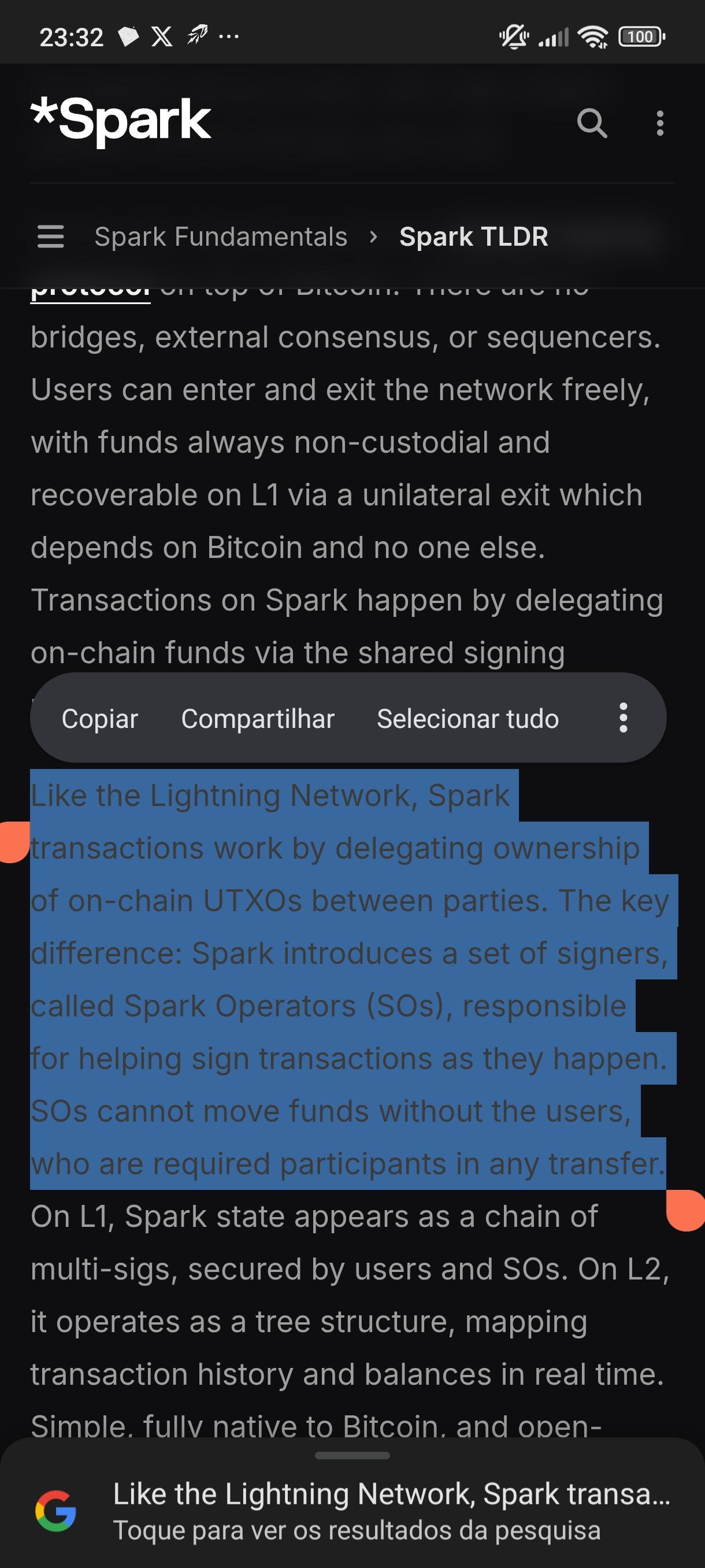The width and height of the screenshot is (705, 1568).
Task: Share the selection via Compartilhar
Action: coord(258,719)
